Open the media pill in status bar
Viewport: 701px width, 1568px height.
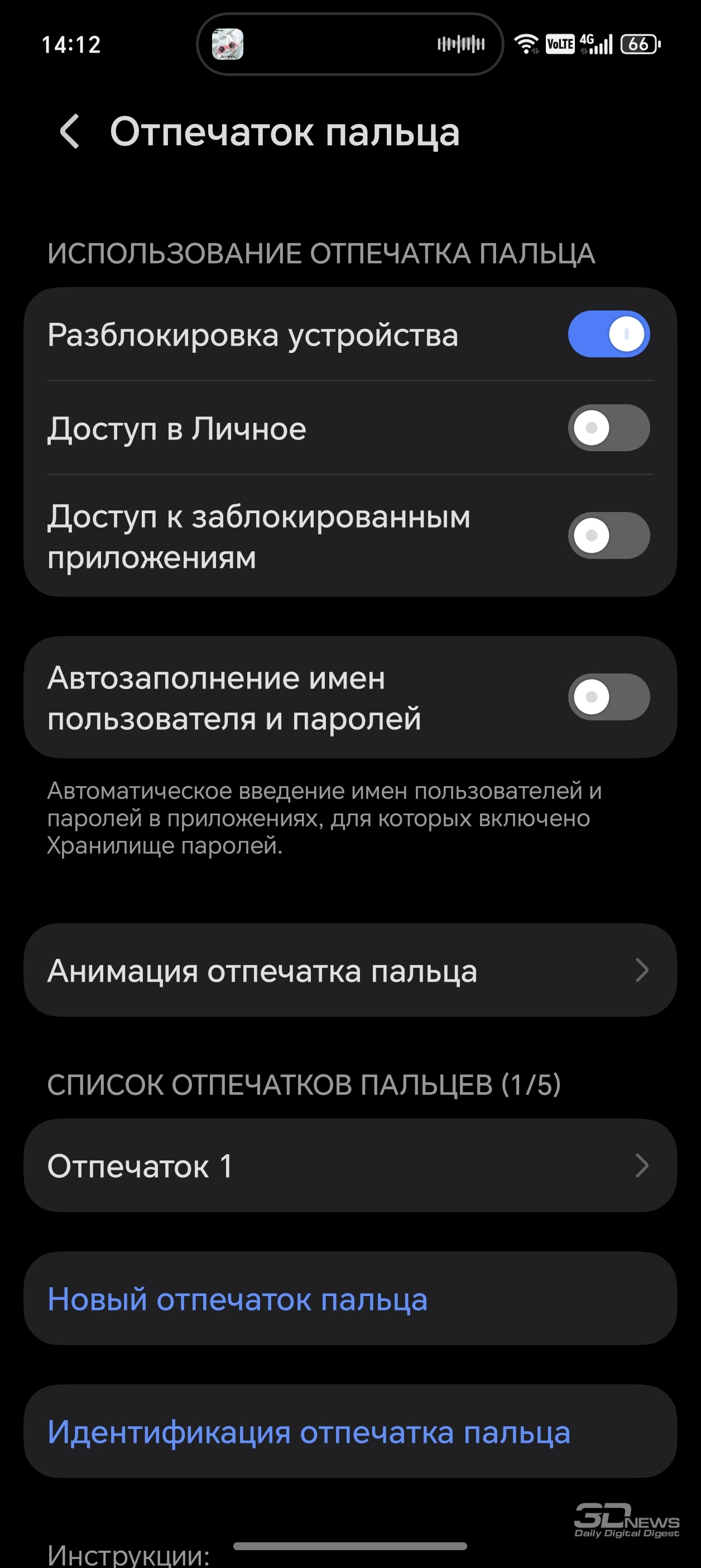(x=350, y=45)
